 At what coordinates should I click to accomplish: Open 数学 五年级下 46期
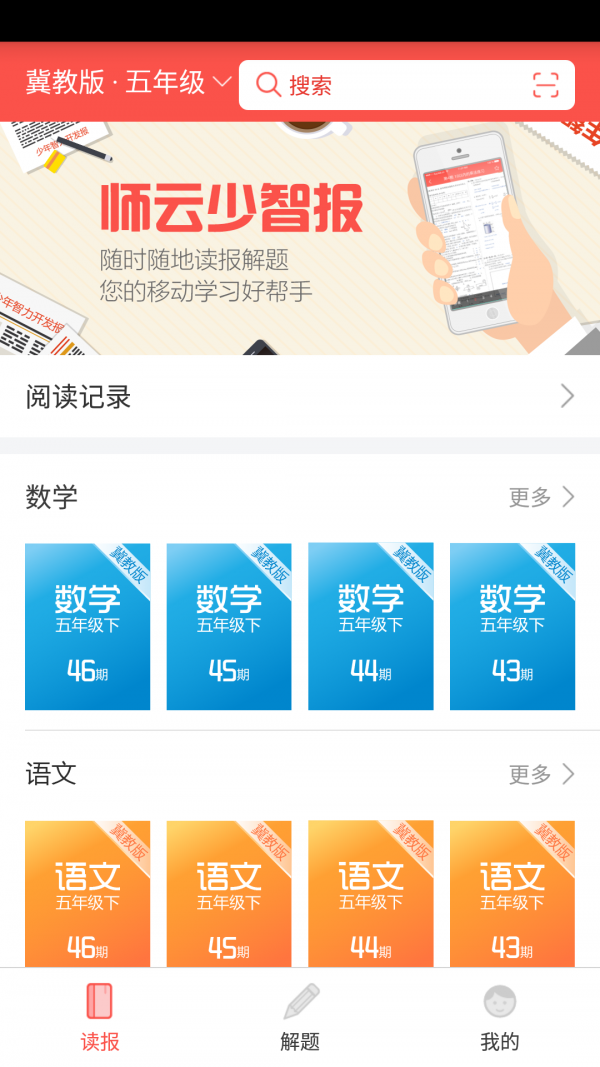[87, 627]
